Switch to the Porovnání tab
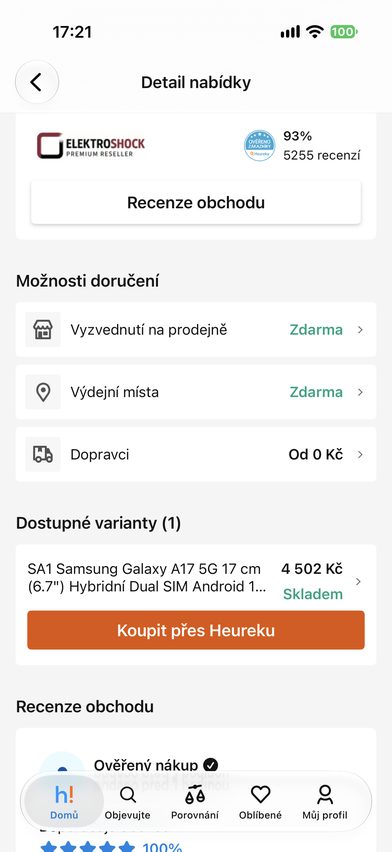Screen dimensions: 392x852 195,802
